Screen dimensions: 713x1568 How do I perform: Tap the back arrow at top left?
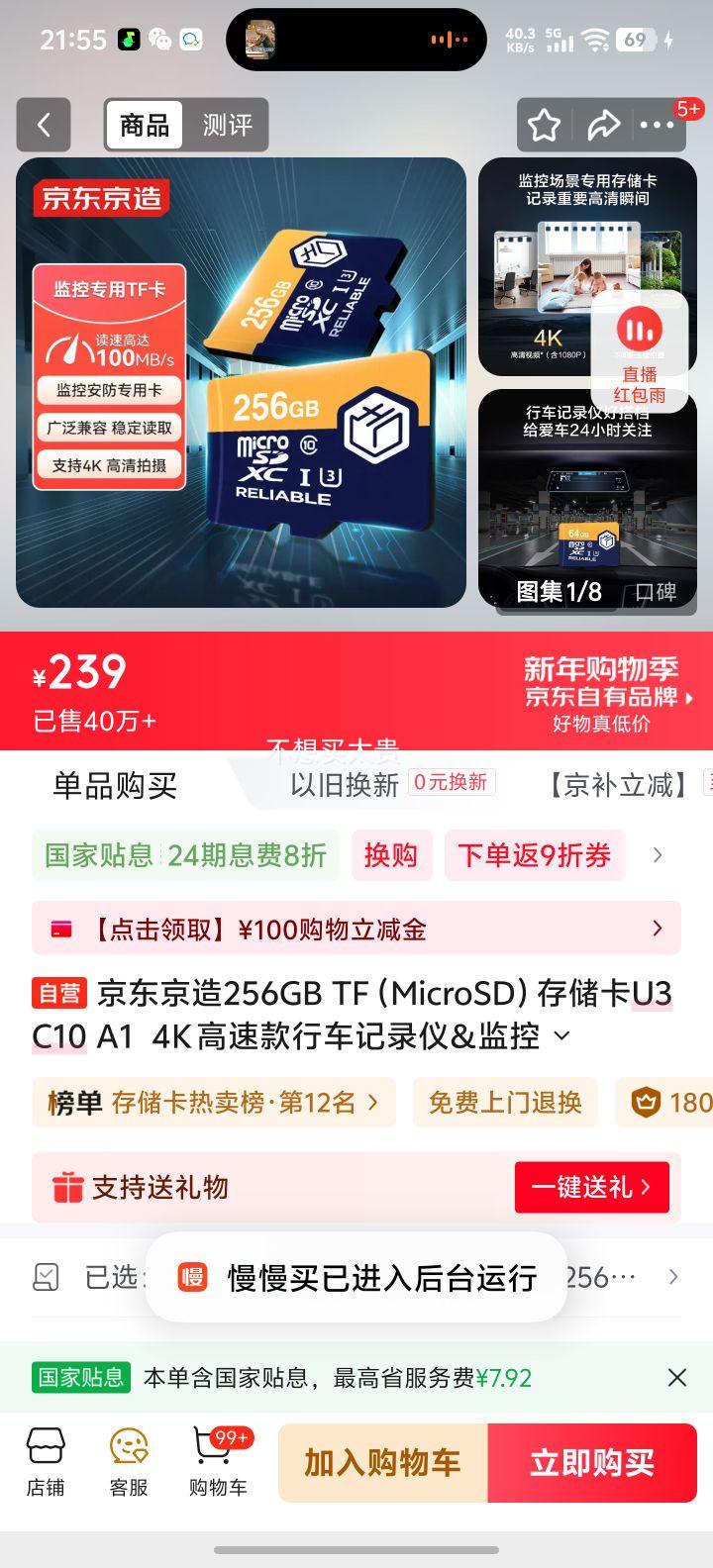pos(43,125)
